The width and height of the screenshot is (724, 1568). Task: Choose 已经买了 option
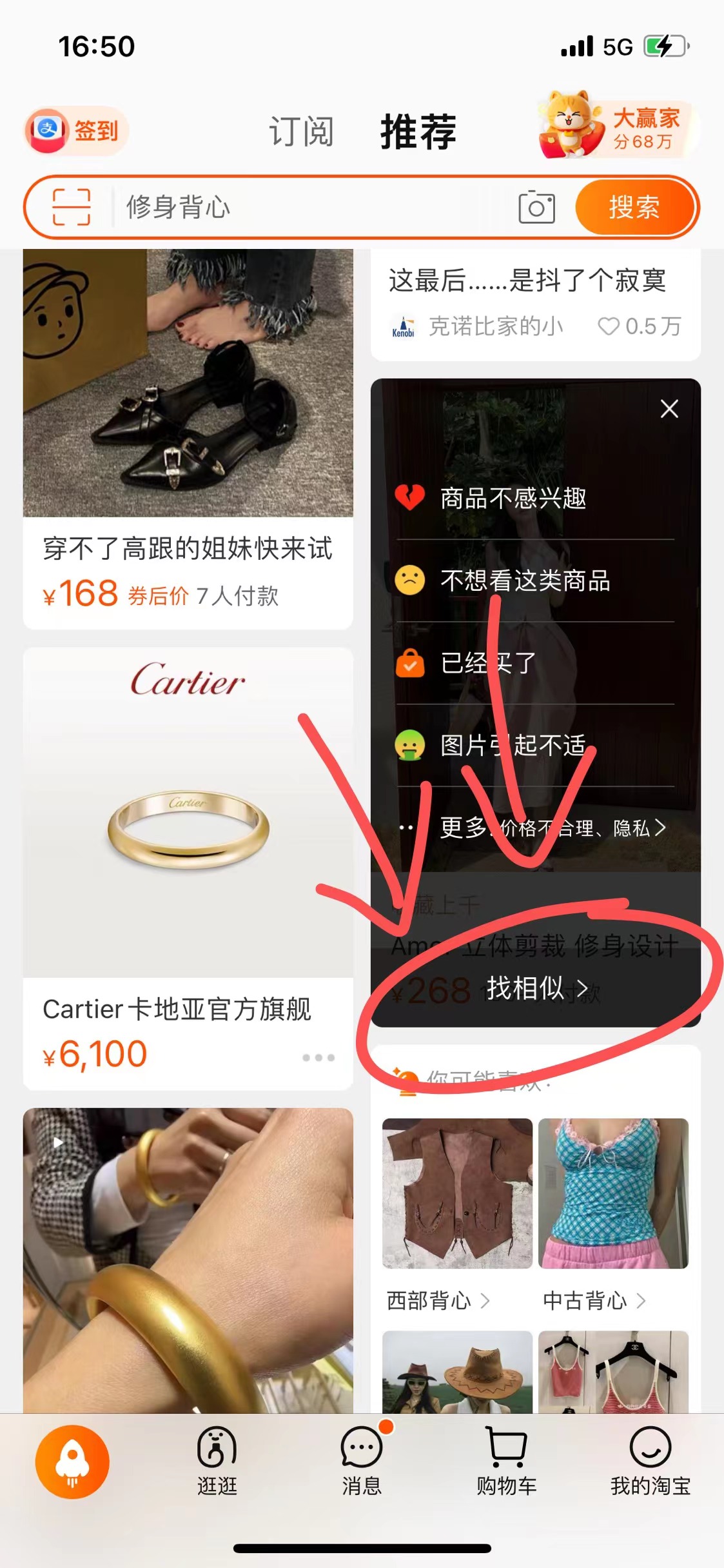coord(487,663)
